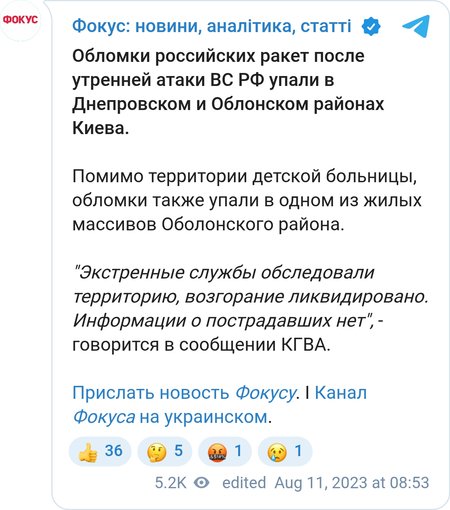Add the crying face reaction

(285, 451)
